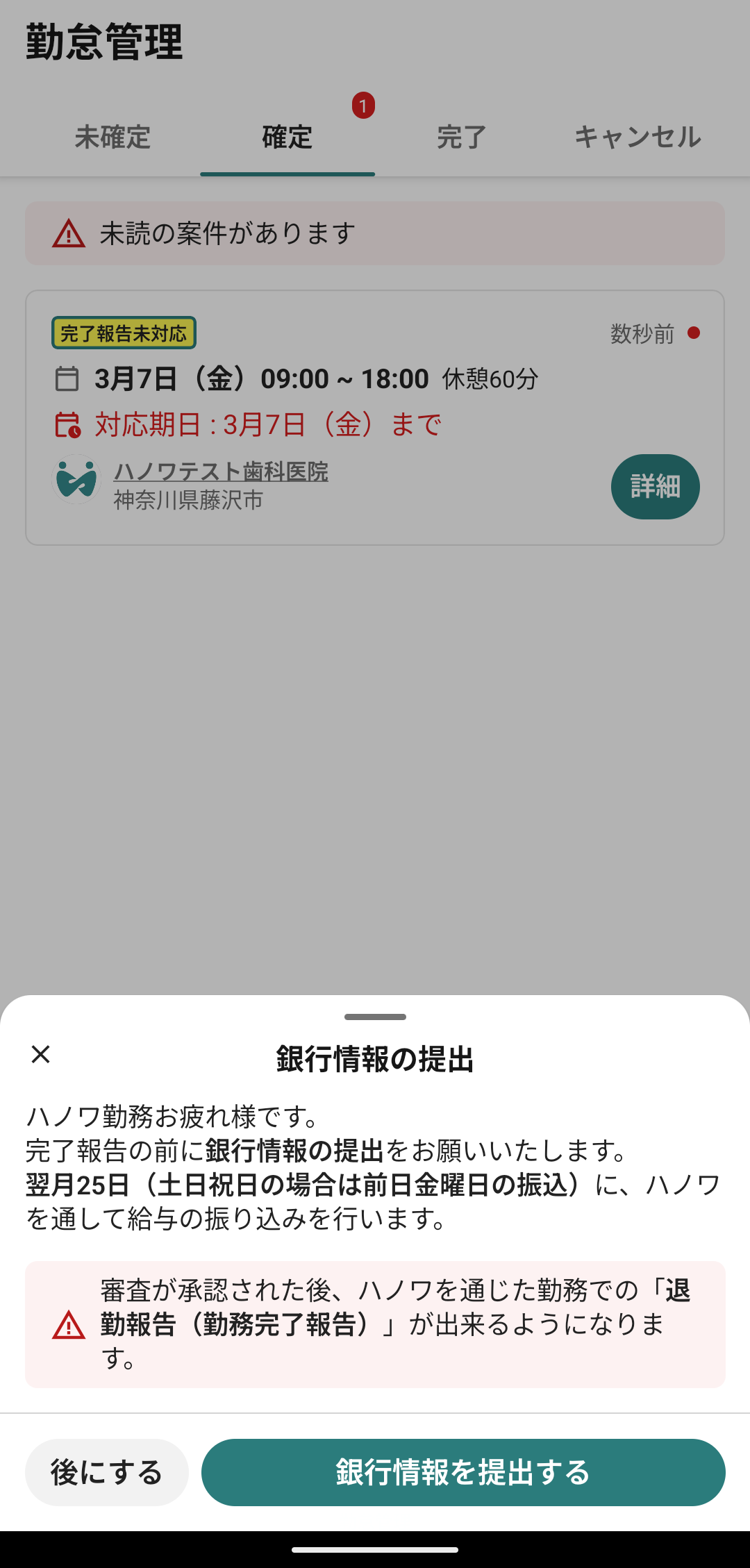Choose 後にする to postpone
This screenshot has width=750, height=1568.
[x=107, y=1472]
